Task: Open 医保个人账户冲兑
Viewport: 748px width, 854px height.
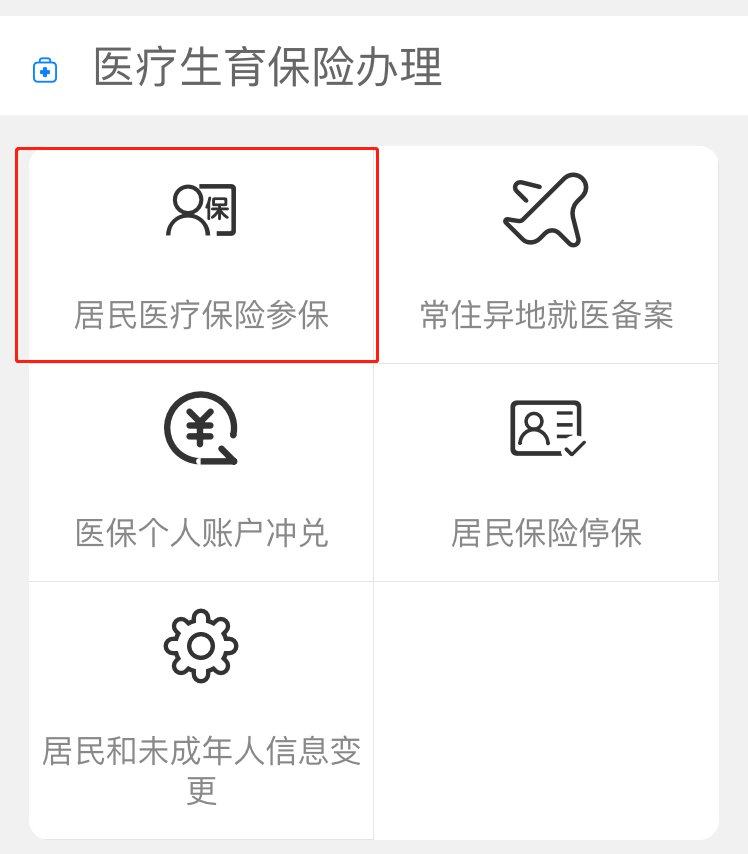Action: (200, 472)
